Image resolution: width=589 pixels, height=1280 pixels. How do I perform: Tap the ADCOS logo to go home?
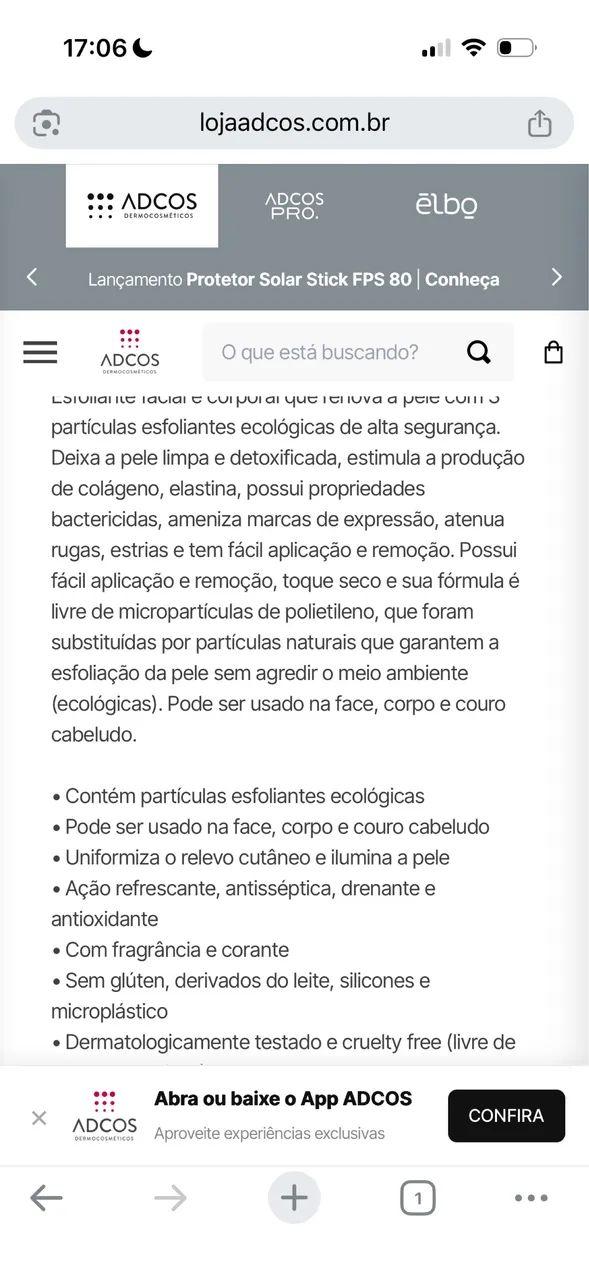130,352
